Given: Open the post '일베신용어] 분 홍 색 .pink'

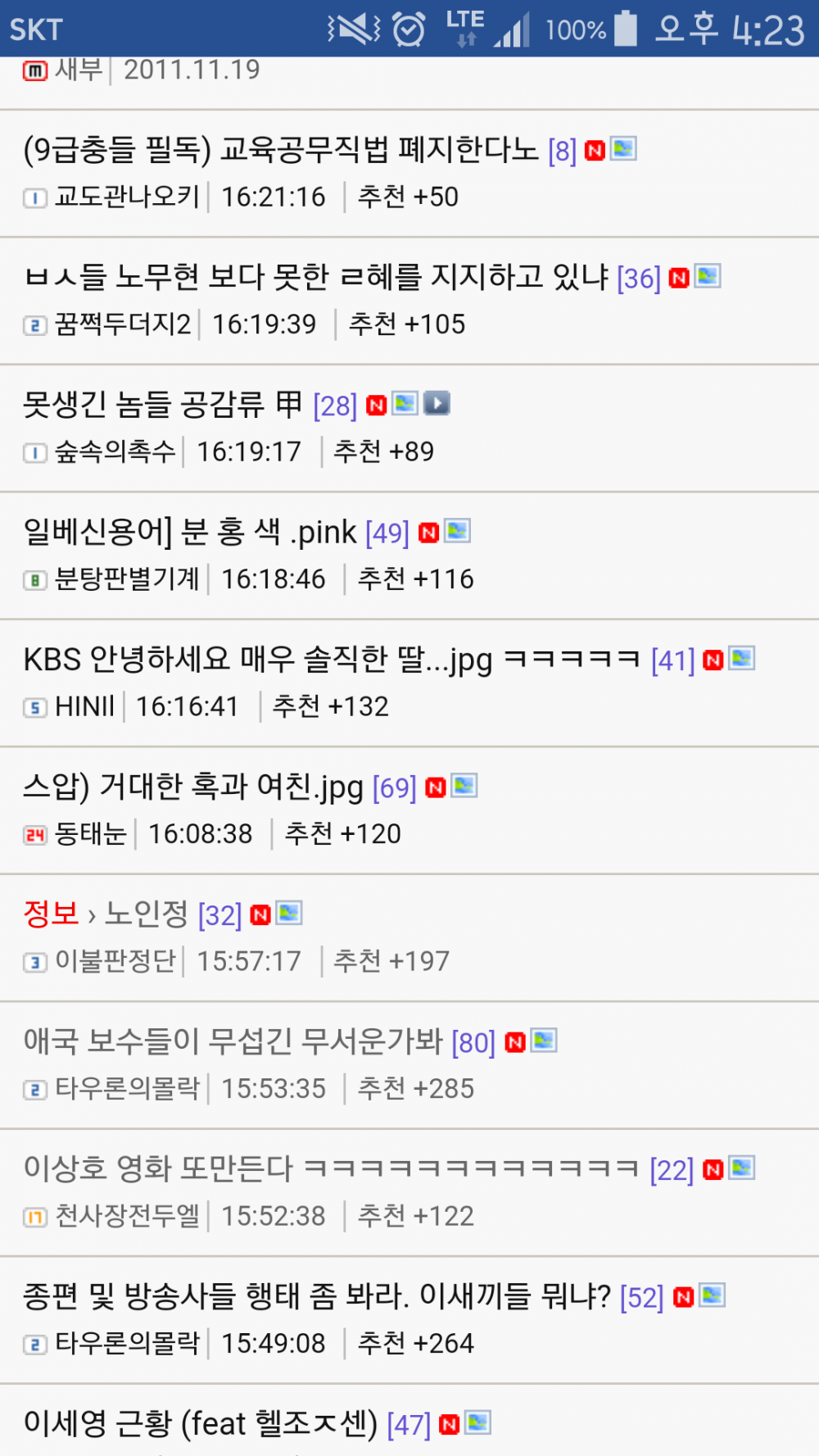Looking at the screenshot, I should tap(190, 533).
